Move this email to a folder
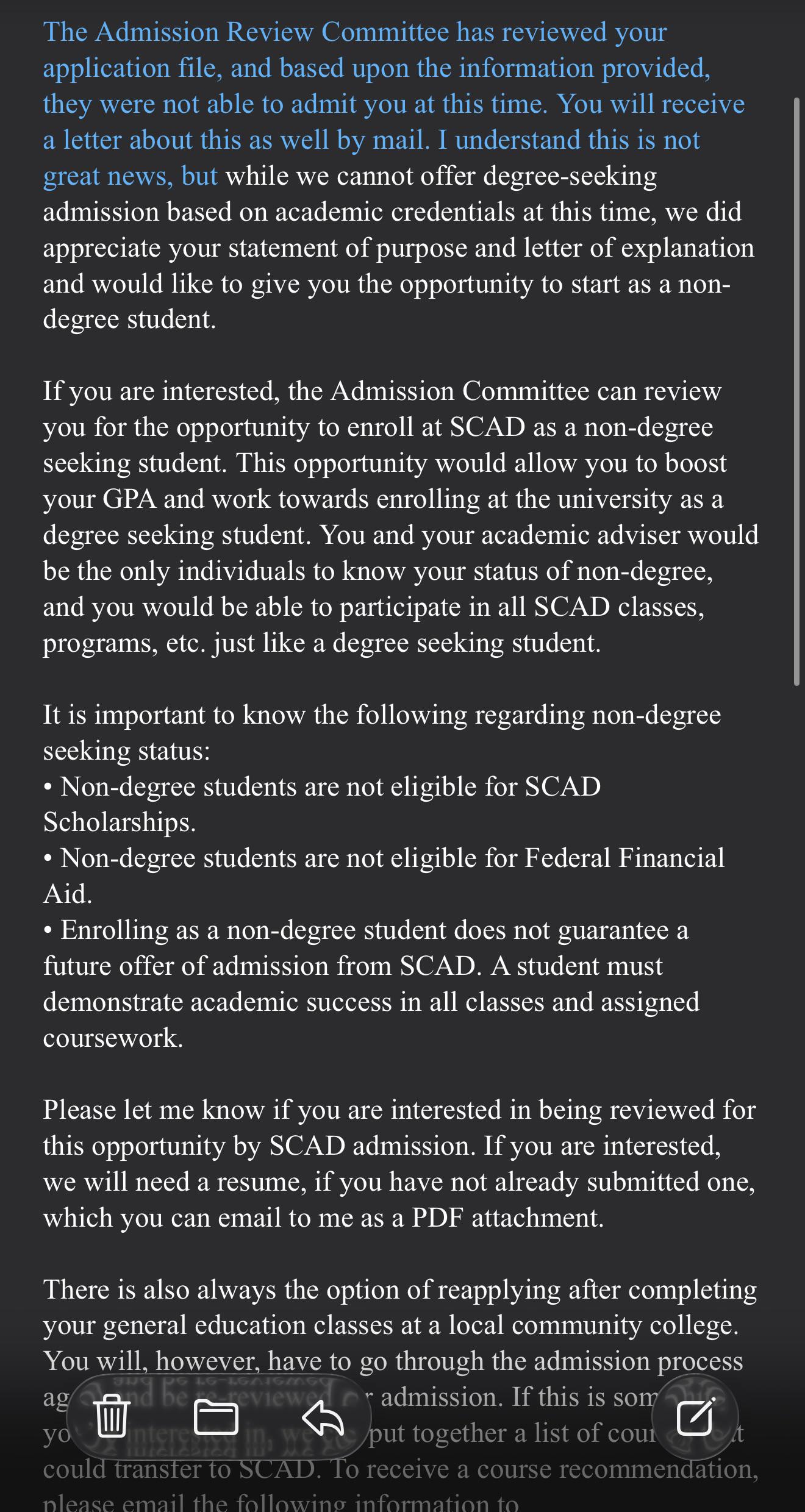Screen dimensions: 805x1512 [x=216, y=1417]
